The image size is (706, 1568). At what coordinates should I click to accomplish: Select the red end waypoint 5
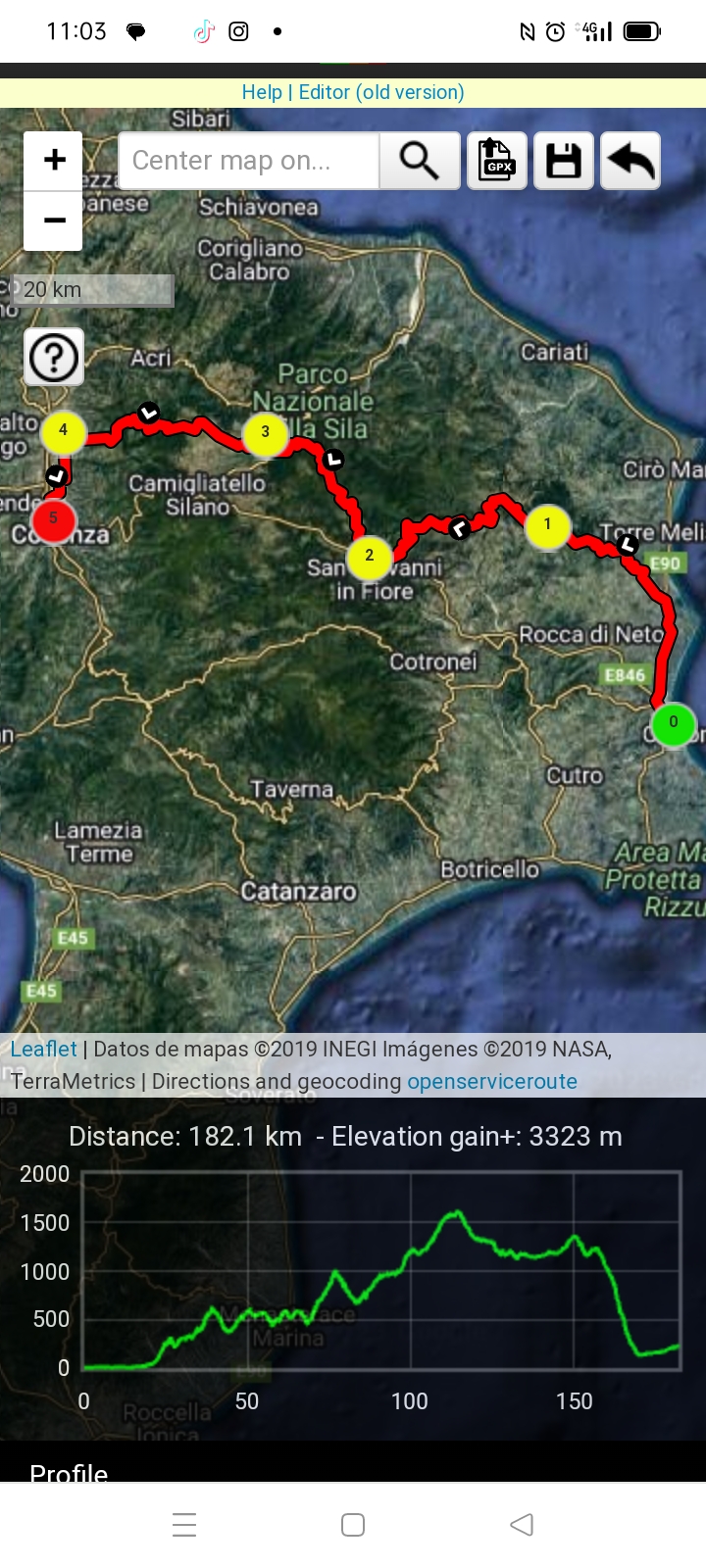[54, 520]
